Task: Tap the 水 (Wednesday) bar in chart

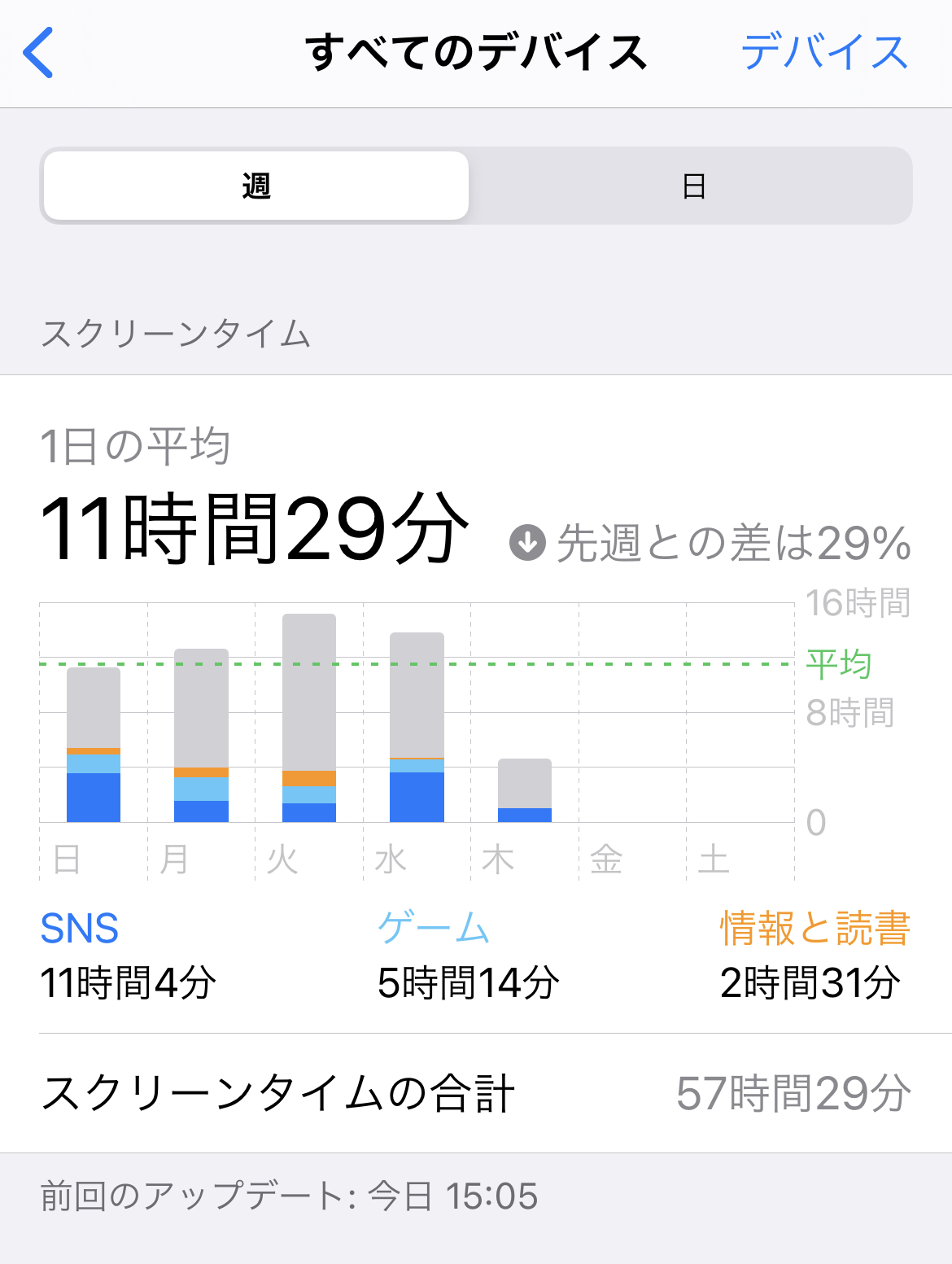Action: click(x=417, y=727)
